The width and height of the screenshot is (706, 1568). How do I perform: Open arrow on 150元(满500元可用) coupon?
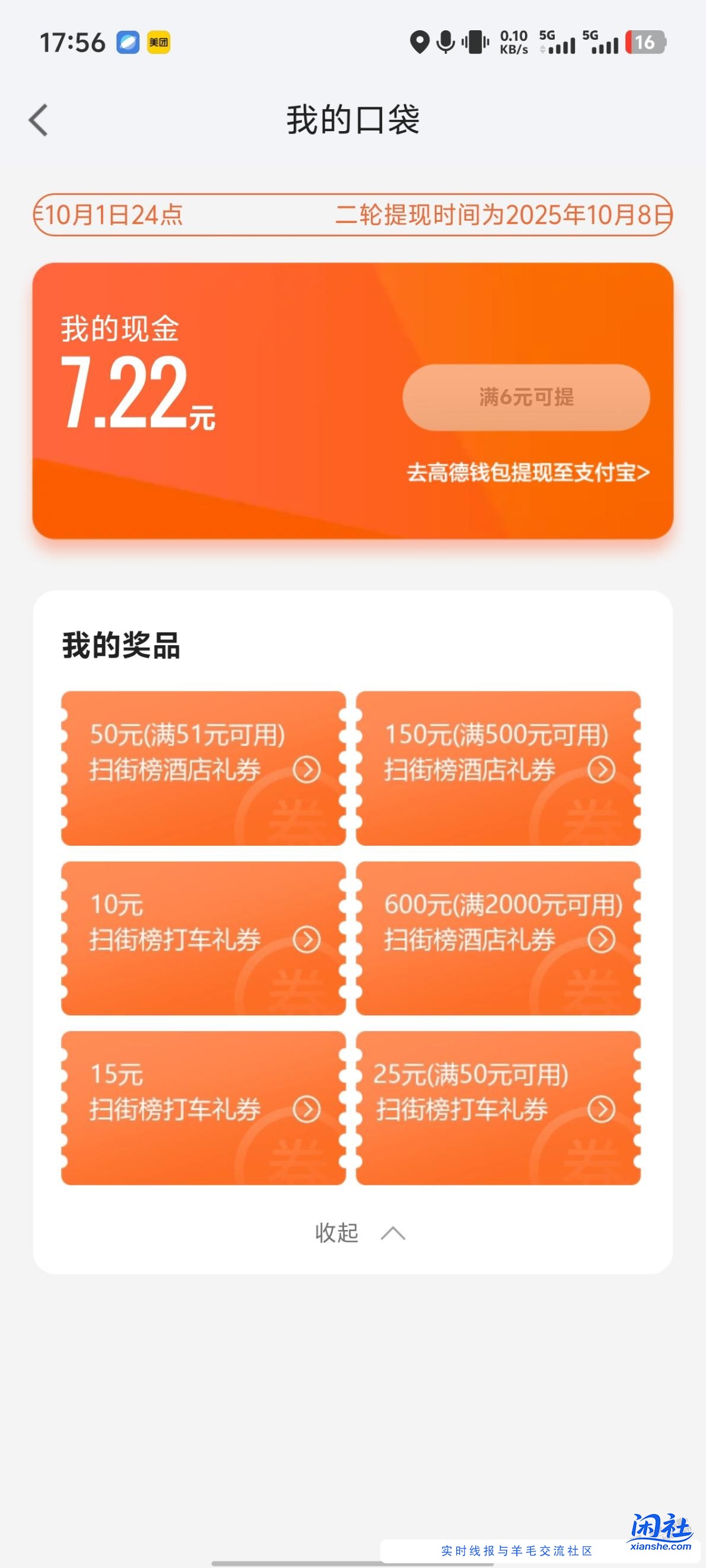[x=602, y=769]
